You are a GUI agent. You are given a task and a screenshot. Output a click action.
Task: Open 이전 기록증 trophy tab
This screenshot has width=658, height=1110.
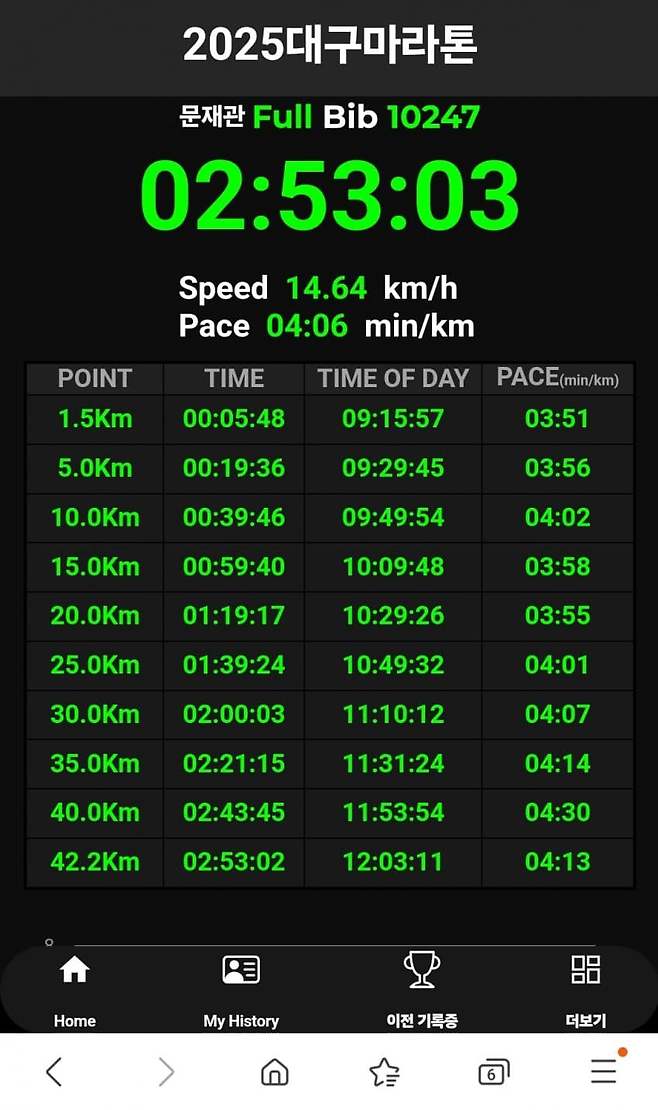[x=421, y=987]
